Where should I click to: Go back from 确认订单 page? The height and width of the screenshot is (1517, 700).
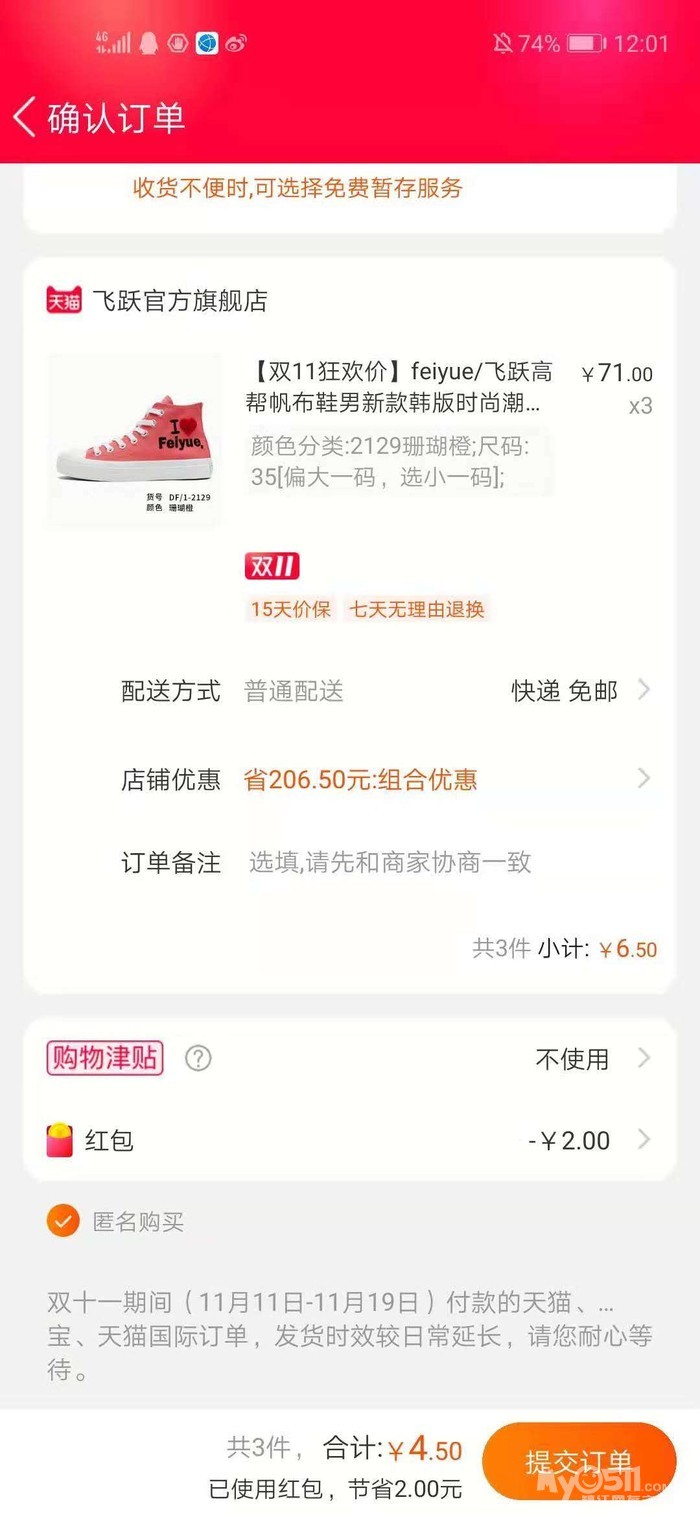pyautogui.click(x=26, y=117)
